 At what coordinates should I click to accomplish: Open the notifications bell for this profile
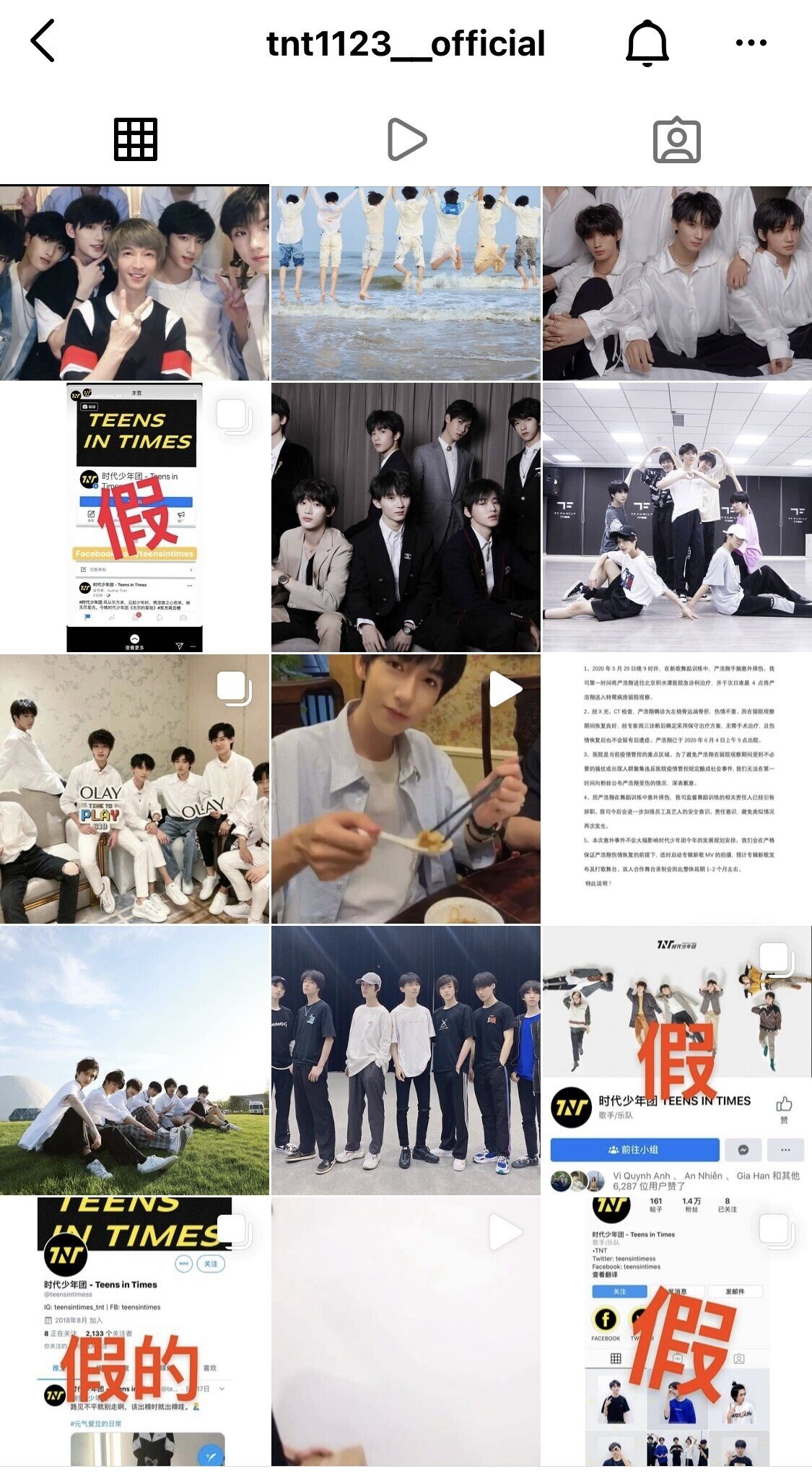[647, 43]
